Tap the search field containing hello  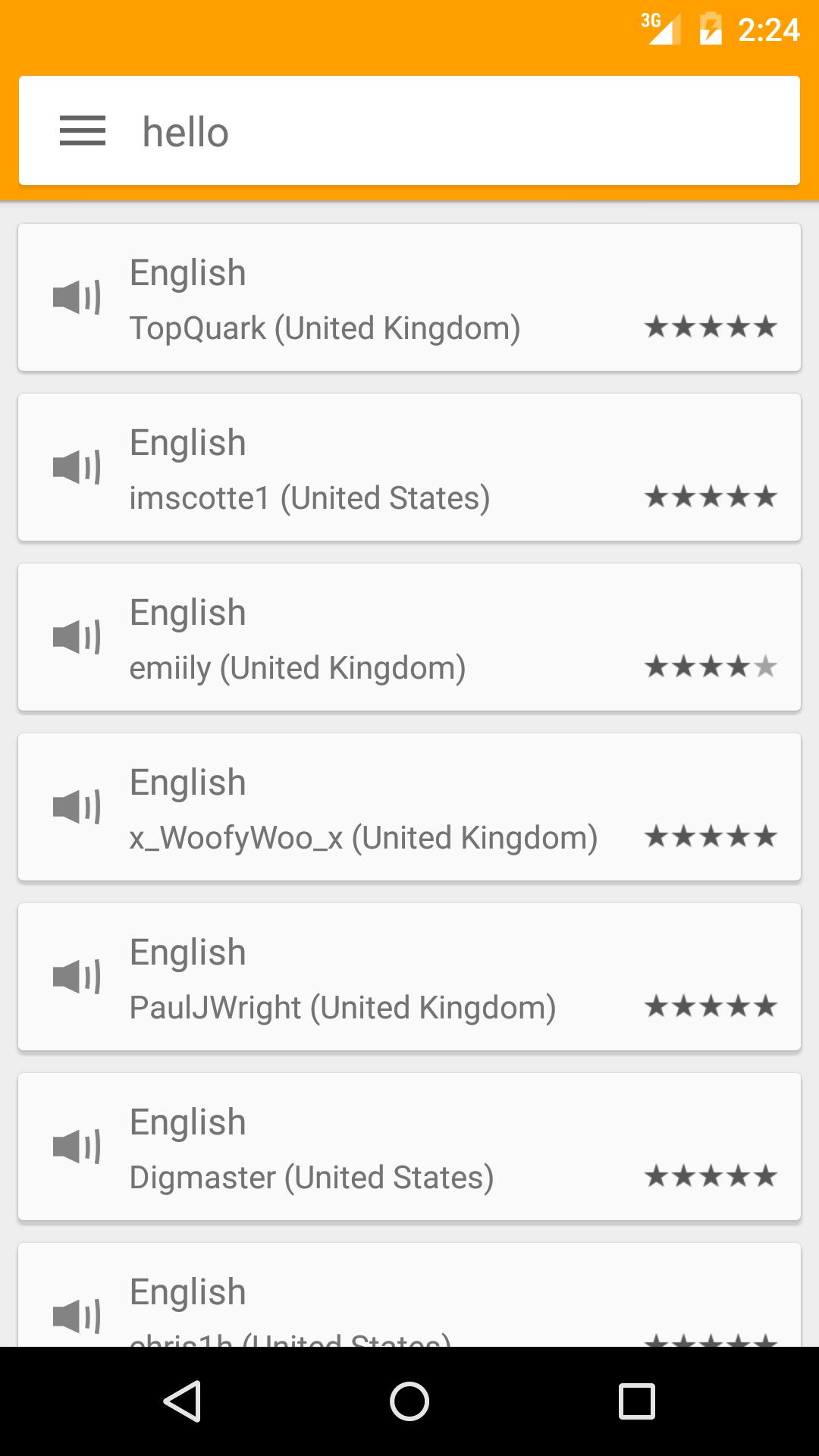point(455,131)
